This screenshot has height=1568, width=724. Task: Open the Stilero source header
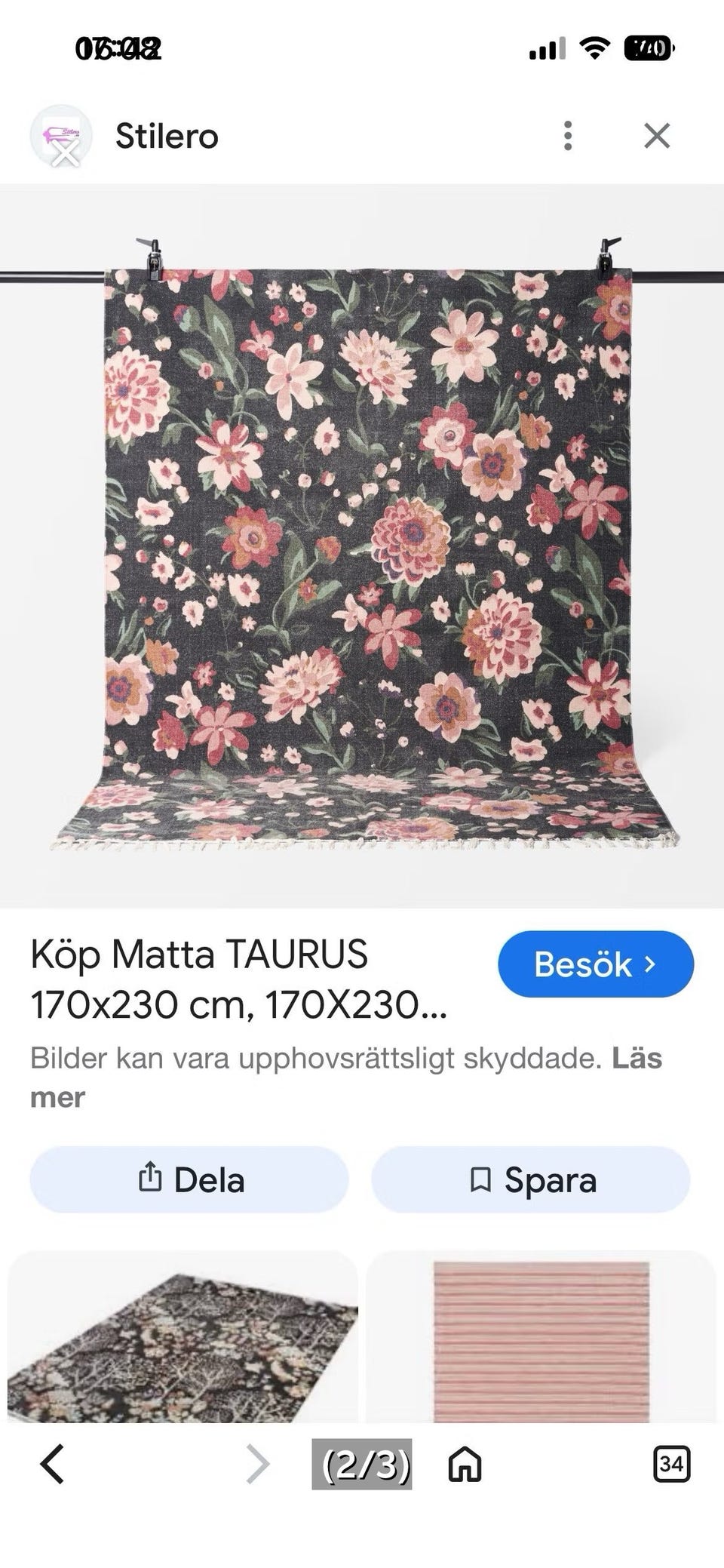point(167,137)
